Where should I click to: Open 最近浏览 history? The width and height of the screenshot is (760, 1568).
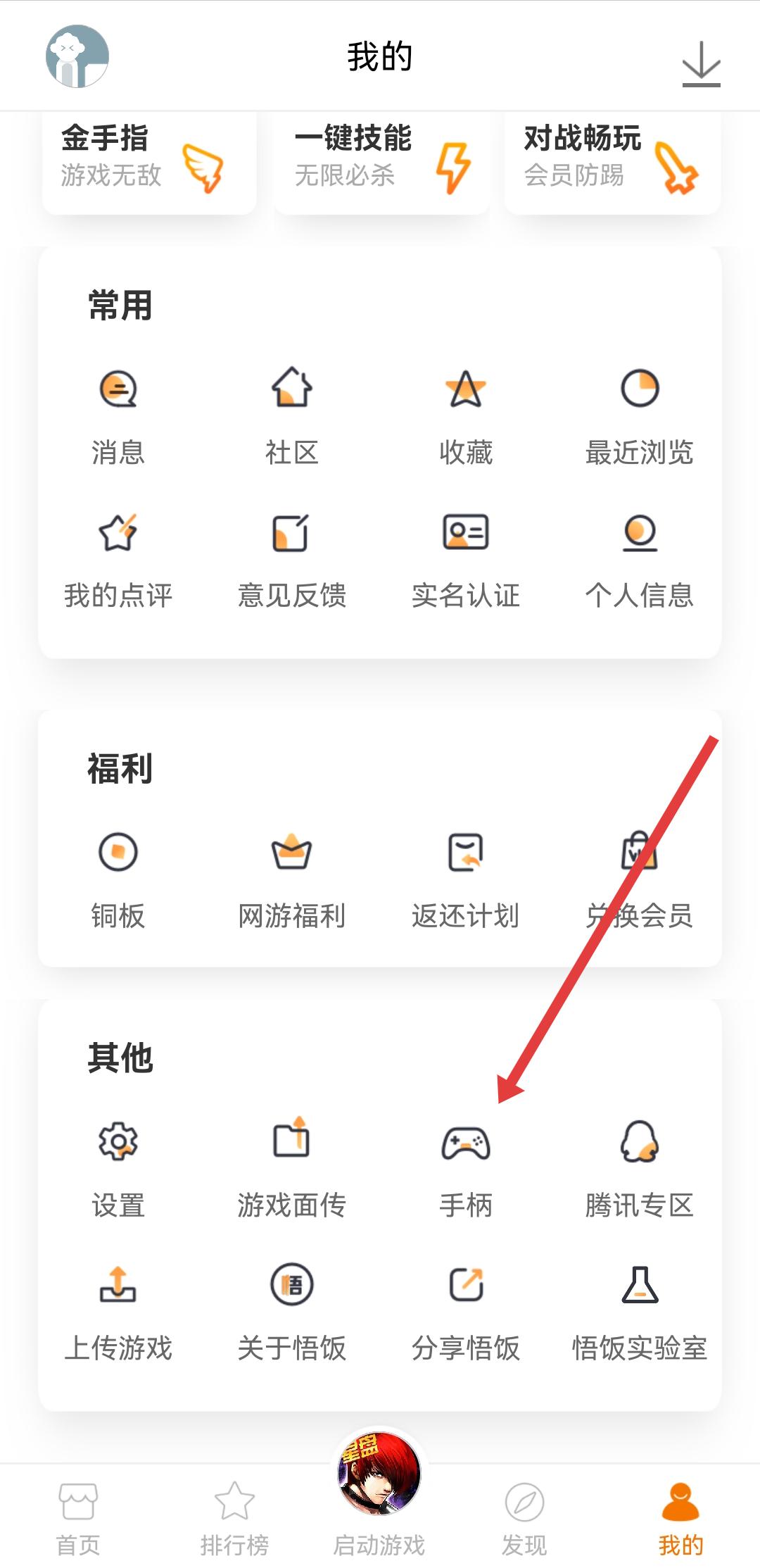pos(639,415)
